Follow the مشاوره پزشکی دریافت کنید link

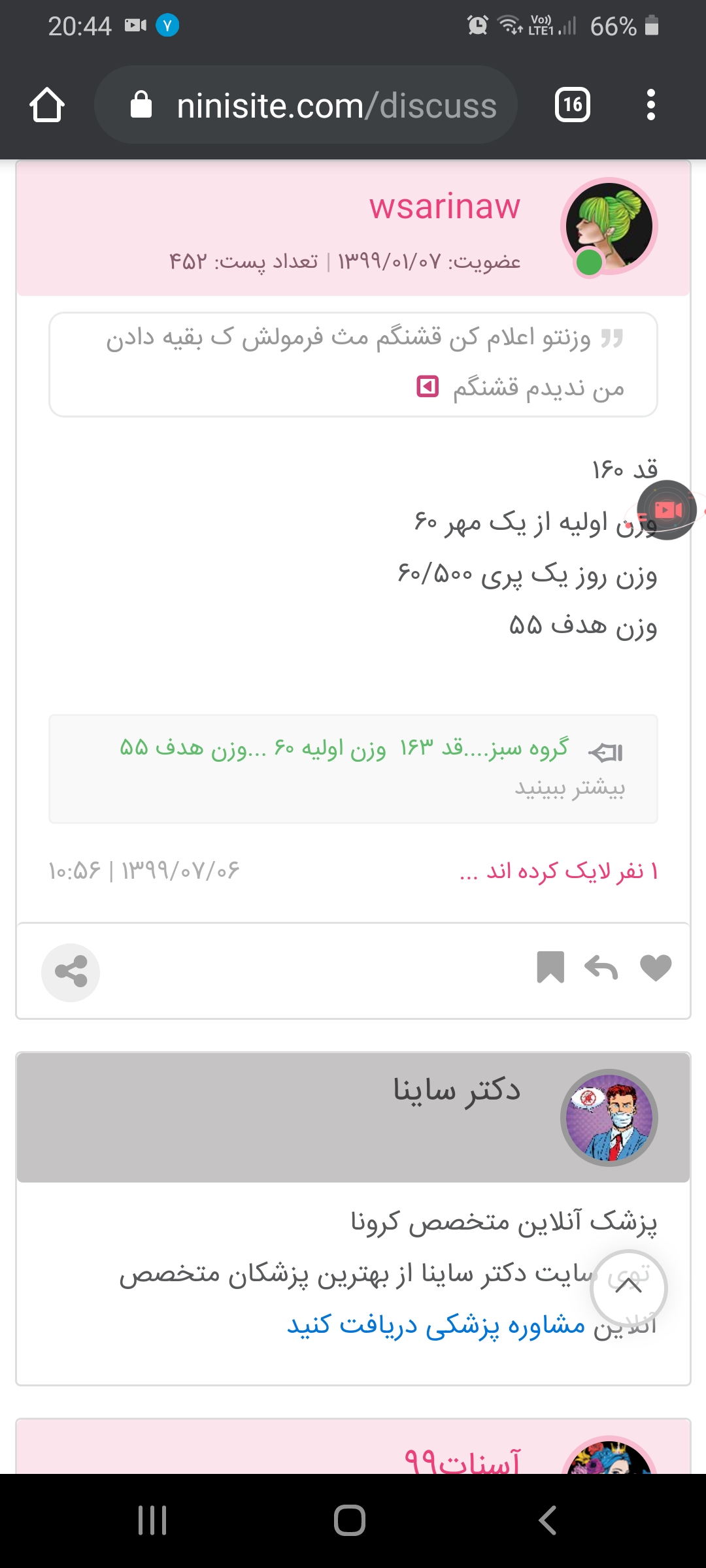coord(436,1325)
